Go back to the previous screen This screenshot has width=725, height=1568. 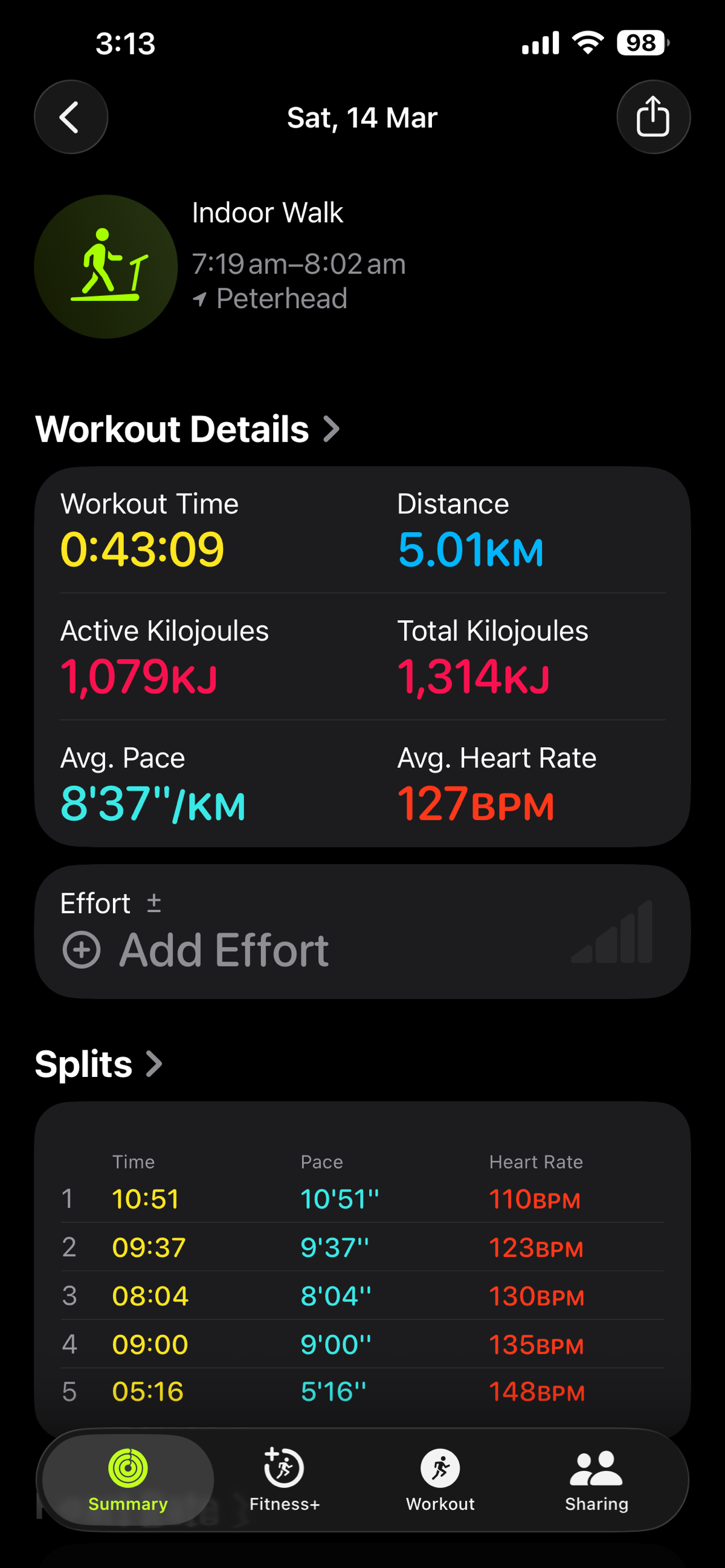(71, 117)
